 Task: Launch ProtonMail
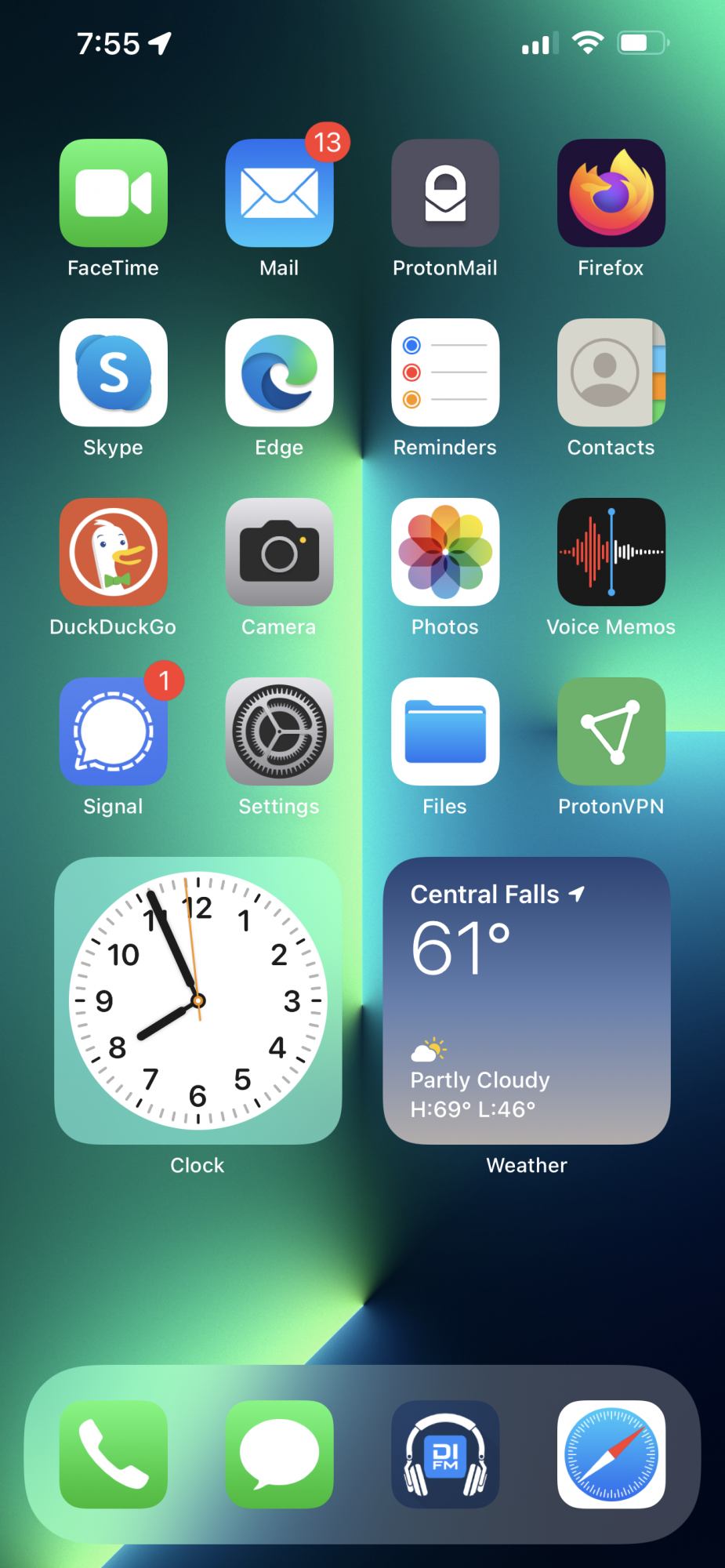[445, 193]
